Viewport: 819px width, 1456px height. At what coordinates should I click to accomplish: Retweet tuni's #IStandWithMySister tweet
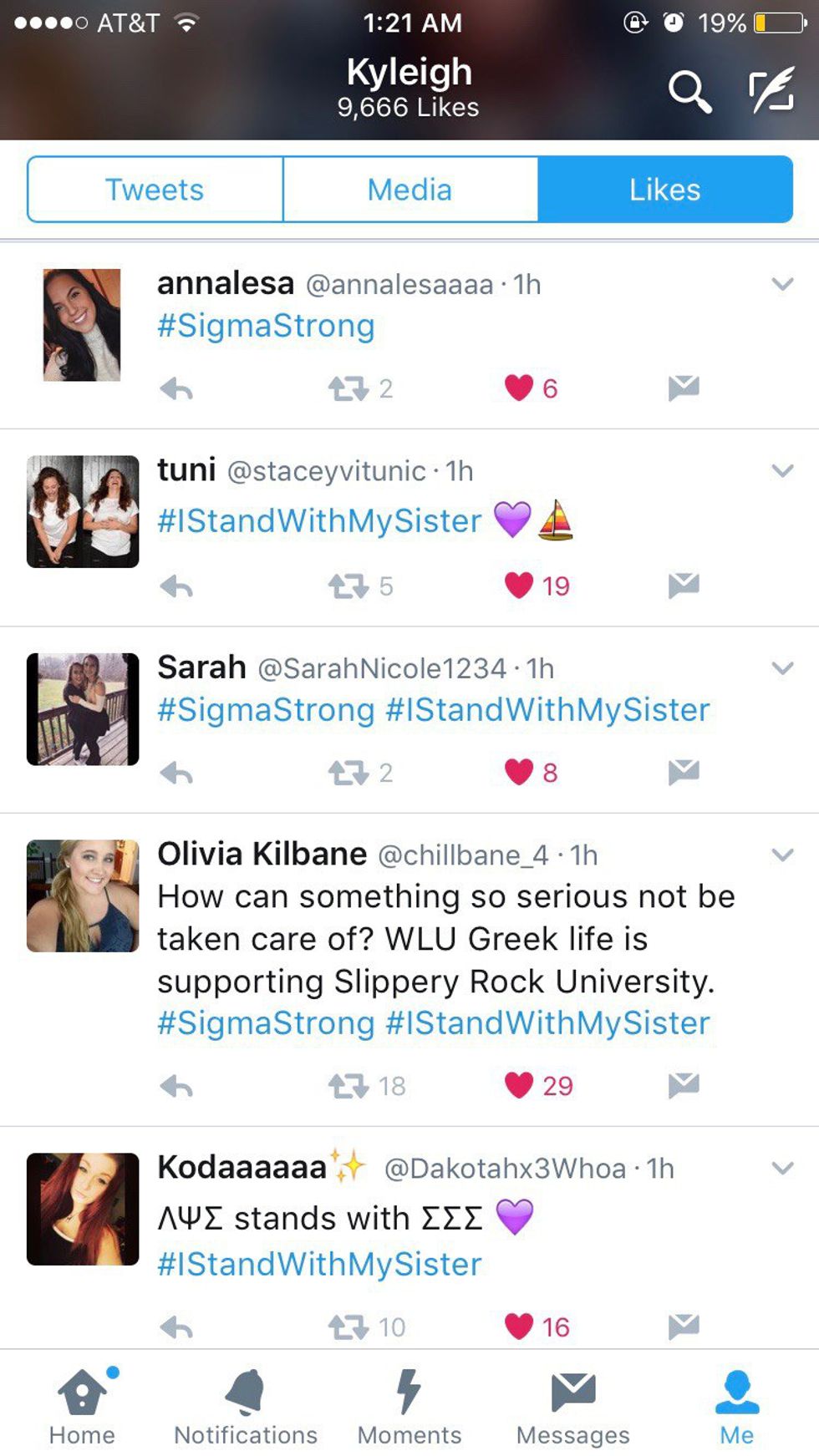(348, 586)
